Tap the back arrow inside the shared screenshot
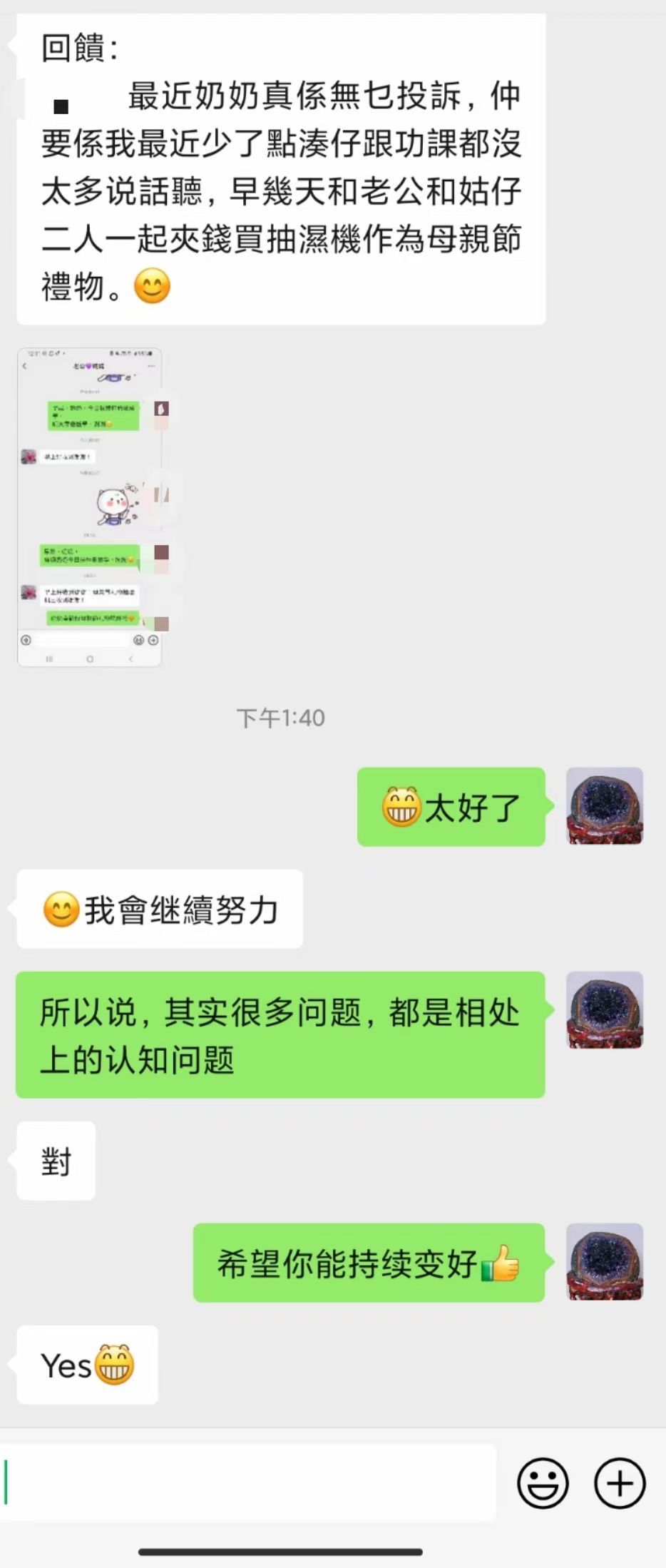The image size is (666, 1568). coord(24,366)
